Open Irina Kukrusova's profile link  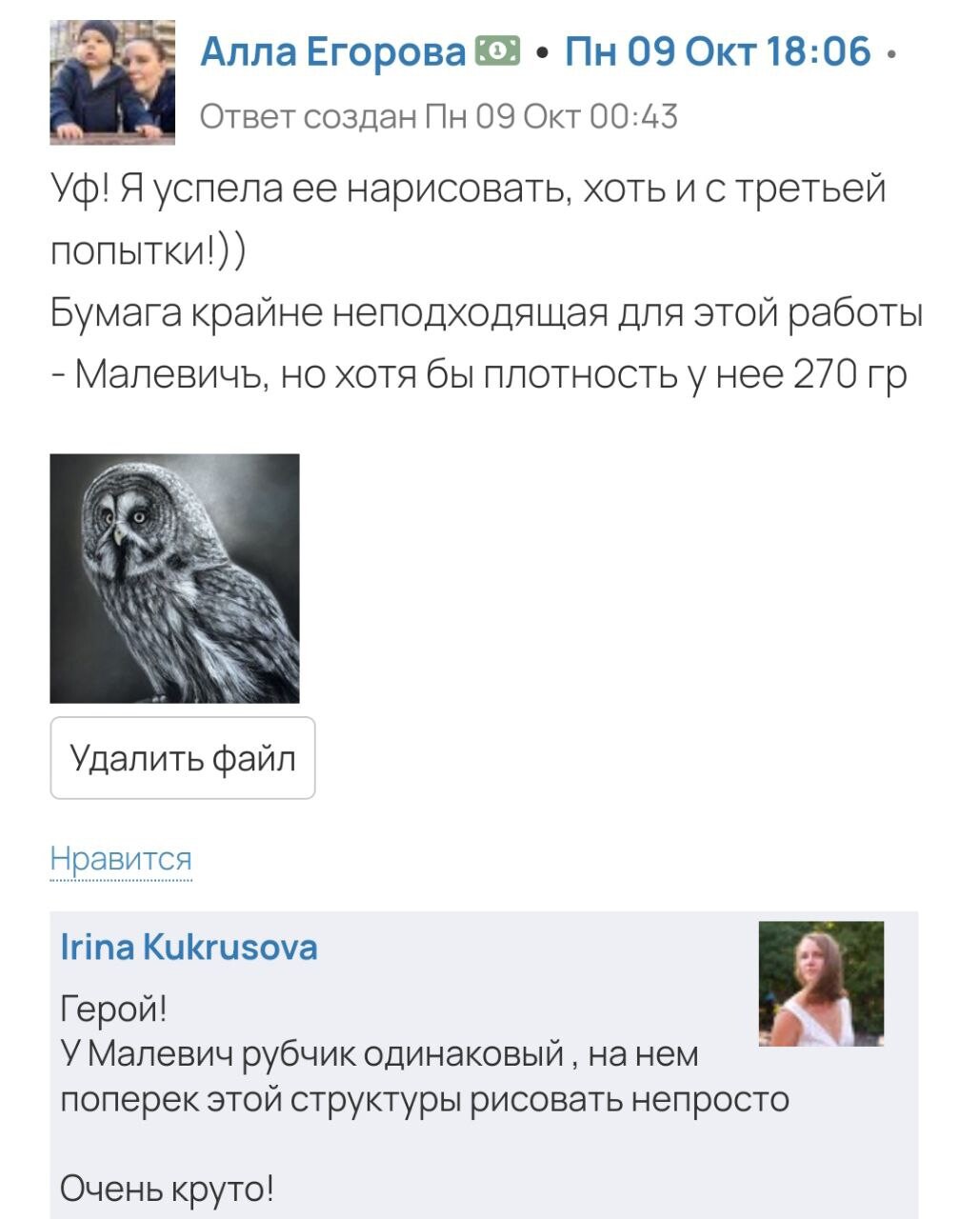(x=189, y=948)
